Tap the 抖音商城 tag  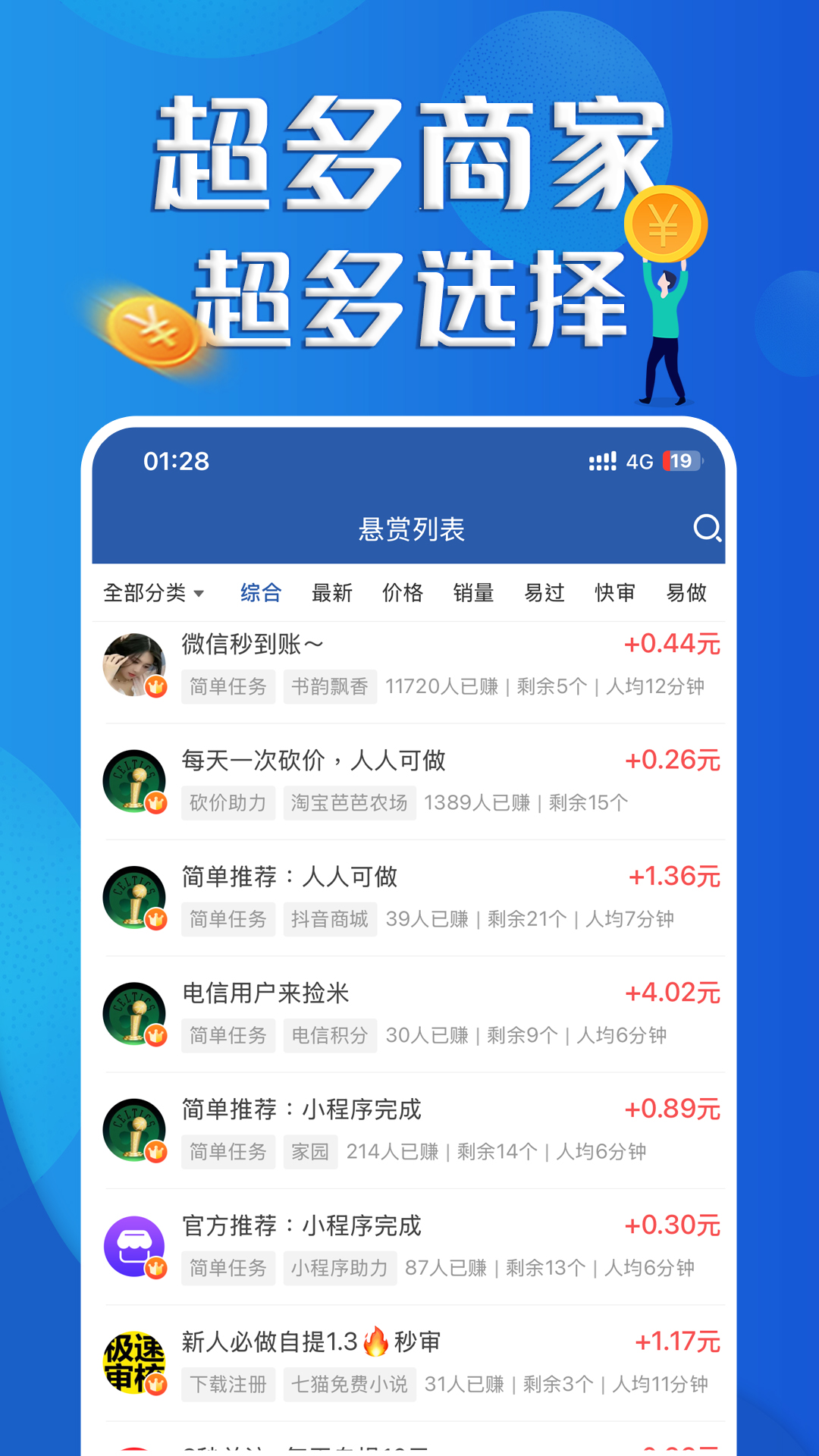(x=330, y=919)
